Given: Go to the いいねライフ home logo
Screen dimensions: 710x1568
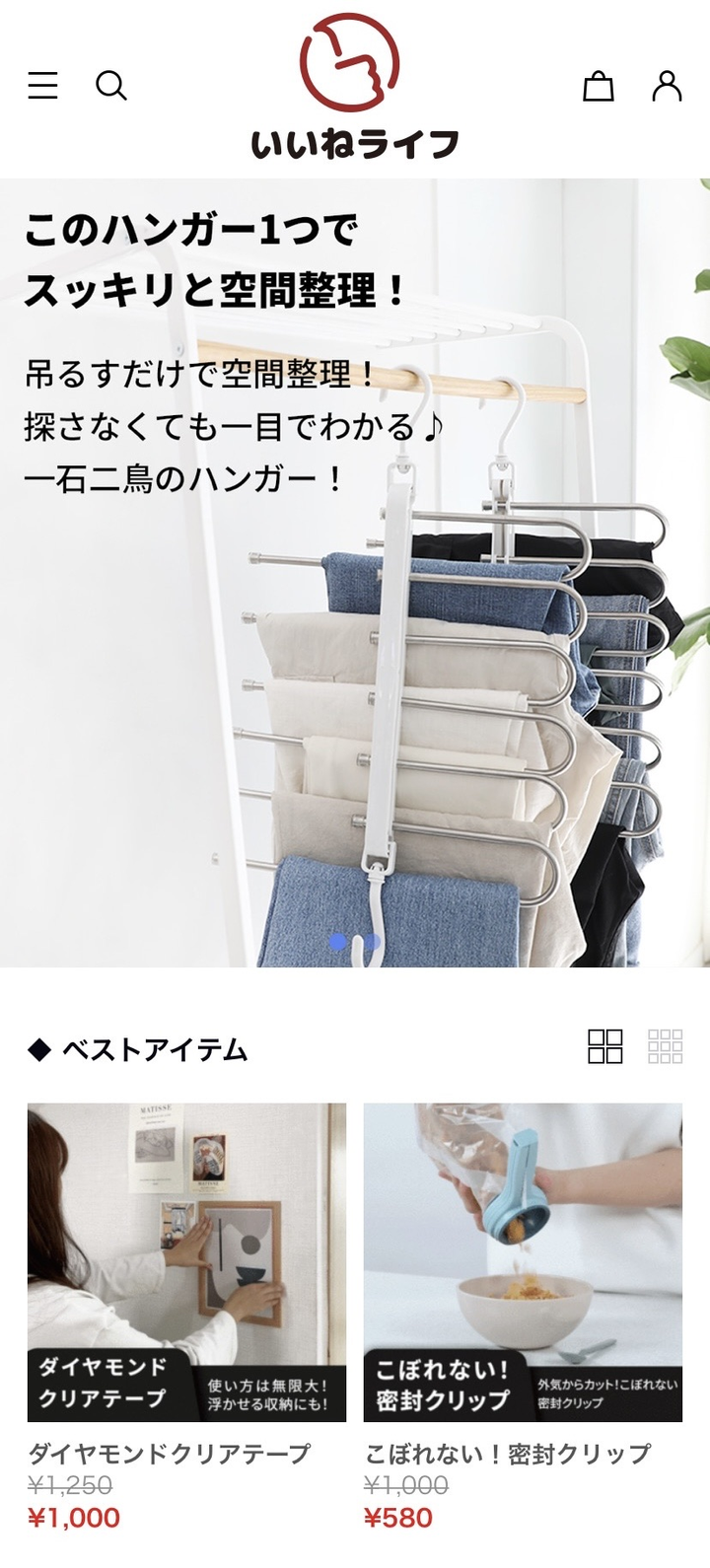Looking at the screenshot, I should click(x=354, y=87).
